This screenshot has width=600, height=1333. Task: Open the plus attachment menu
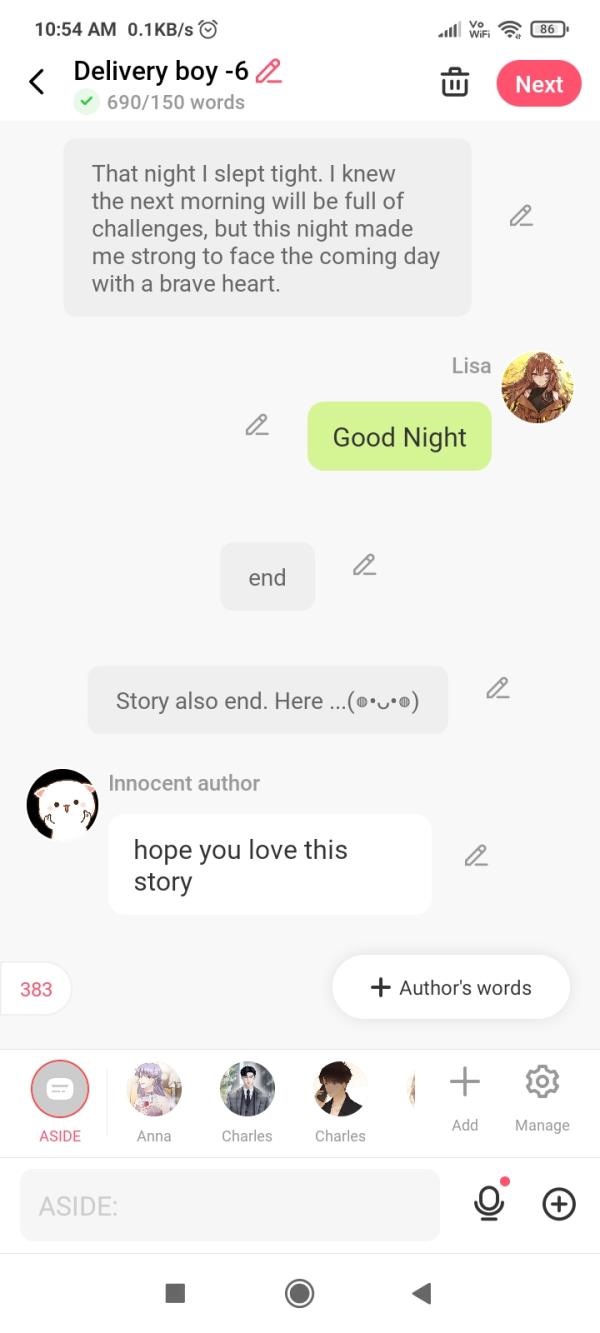tap(559, 1204)
